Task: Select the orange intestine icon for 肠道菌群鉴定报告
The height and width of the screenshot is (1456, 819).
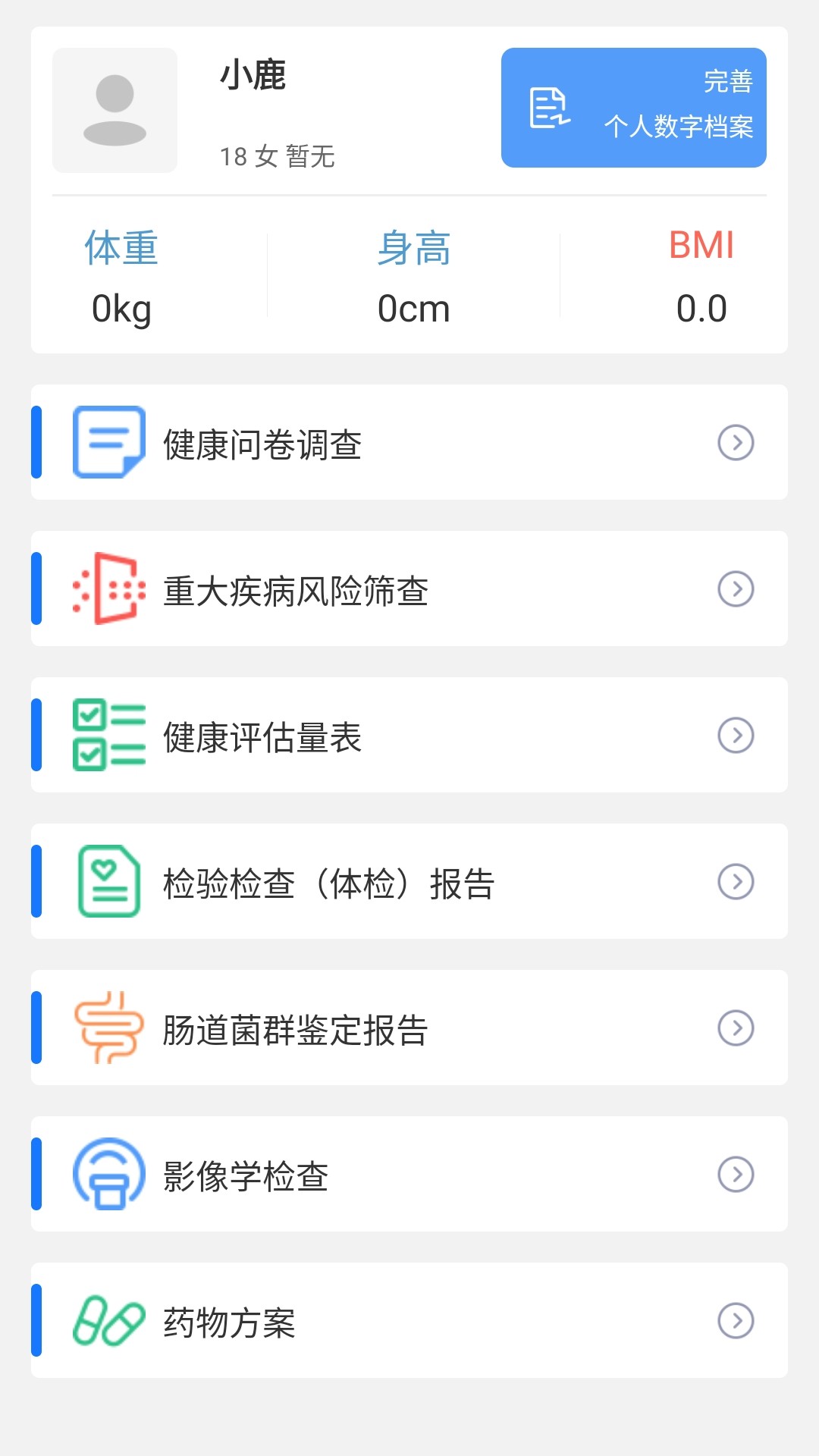Action: (108, 1028)
